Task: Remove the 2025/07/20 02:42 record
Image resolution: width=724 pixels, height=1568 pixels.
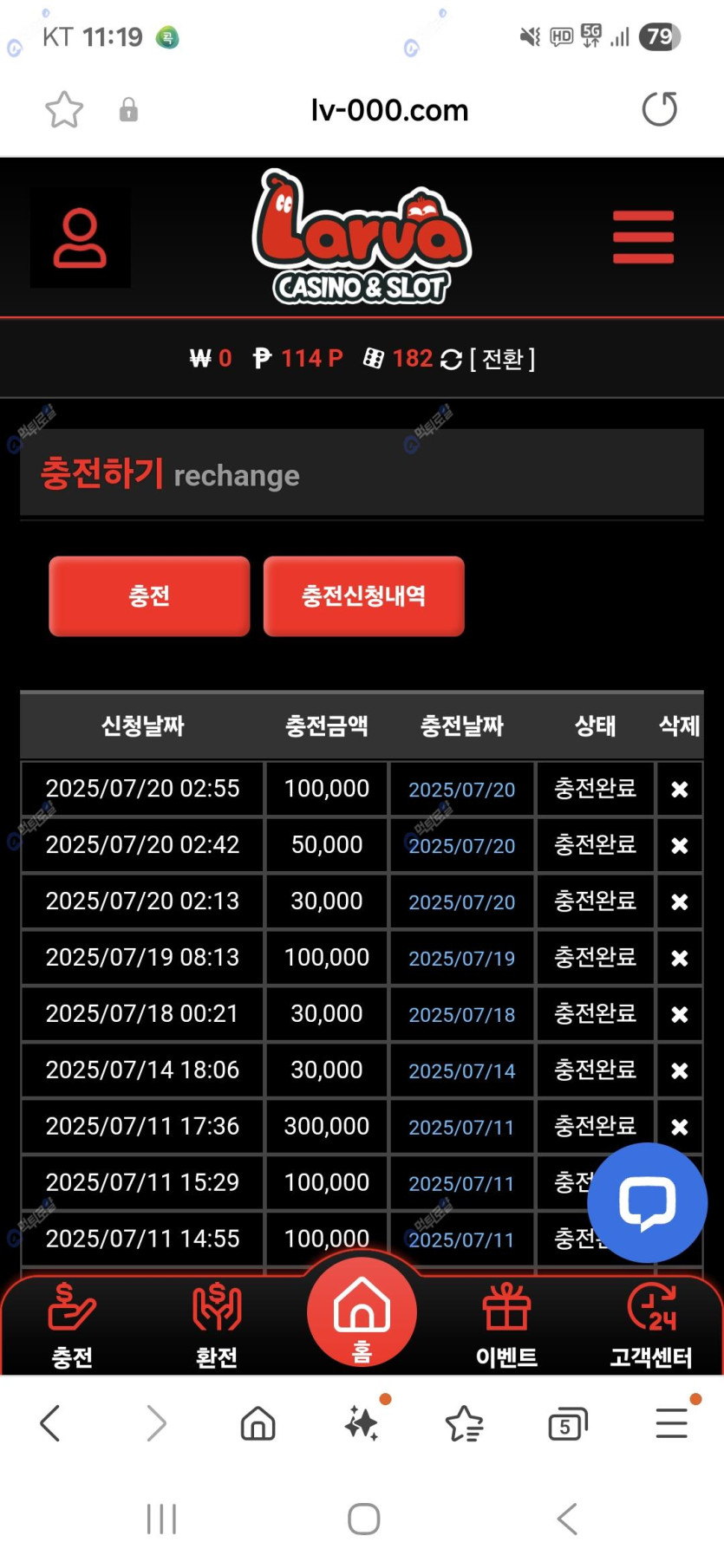Action: 679,845
